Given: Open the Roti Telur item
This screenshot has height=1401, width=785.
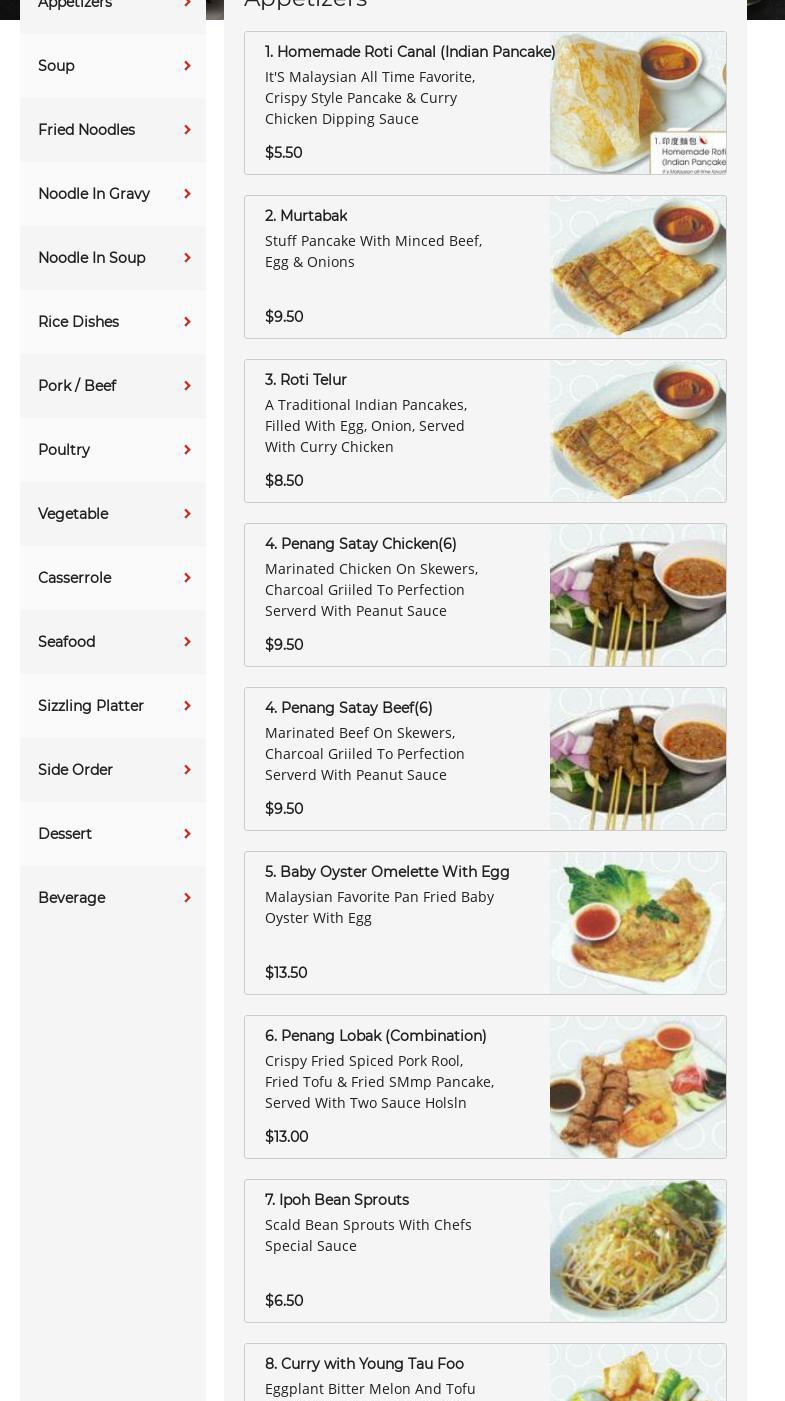Looking at the screenshot, I should click(x=485, y=431).
